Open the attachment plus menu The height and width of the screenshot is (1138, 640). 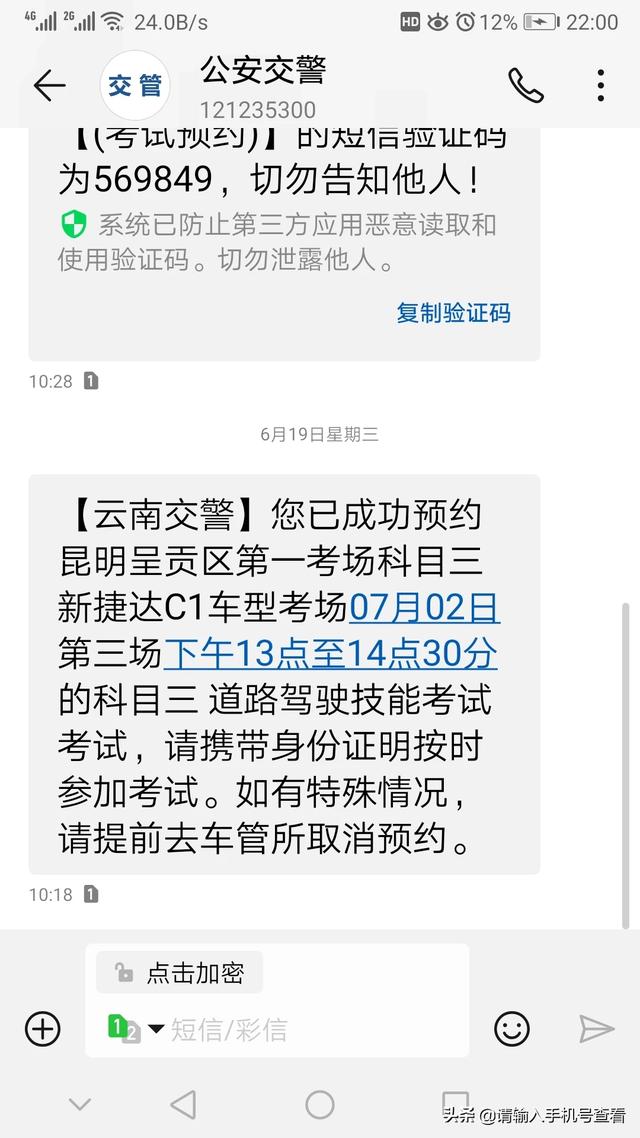coord(42,1028)
